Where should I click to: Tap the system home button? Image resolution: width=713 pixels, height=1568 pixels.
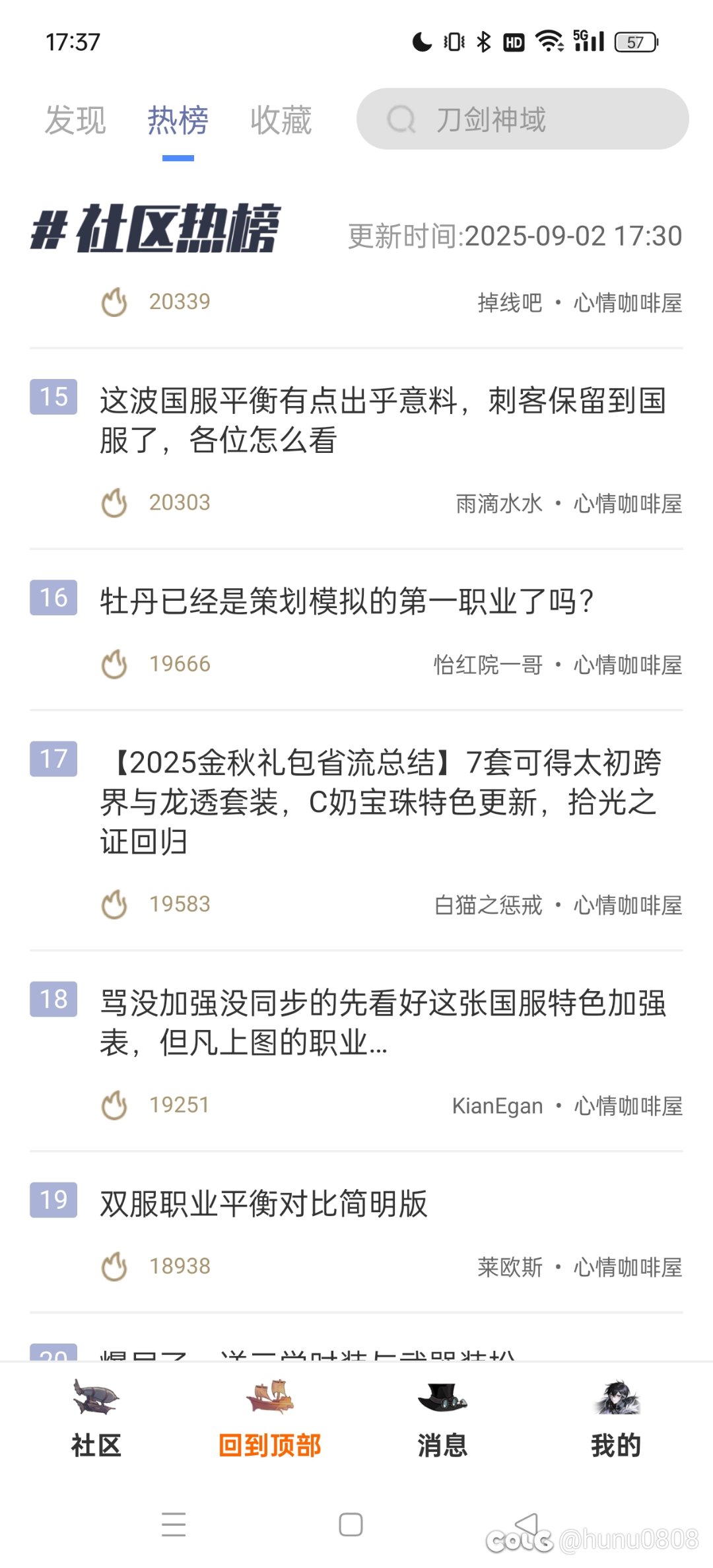tap(351, 1524)
